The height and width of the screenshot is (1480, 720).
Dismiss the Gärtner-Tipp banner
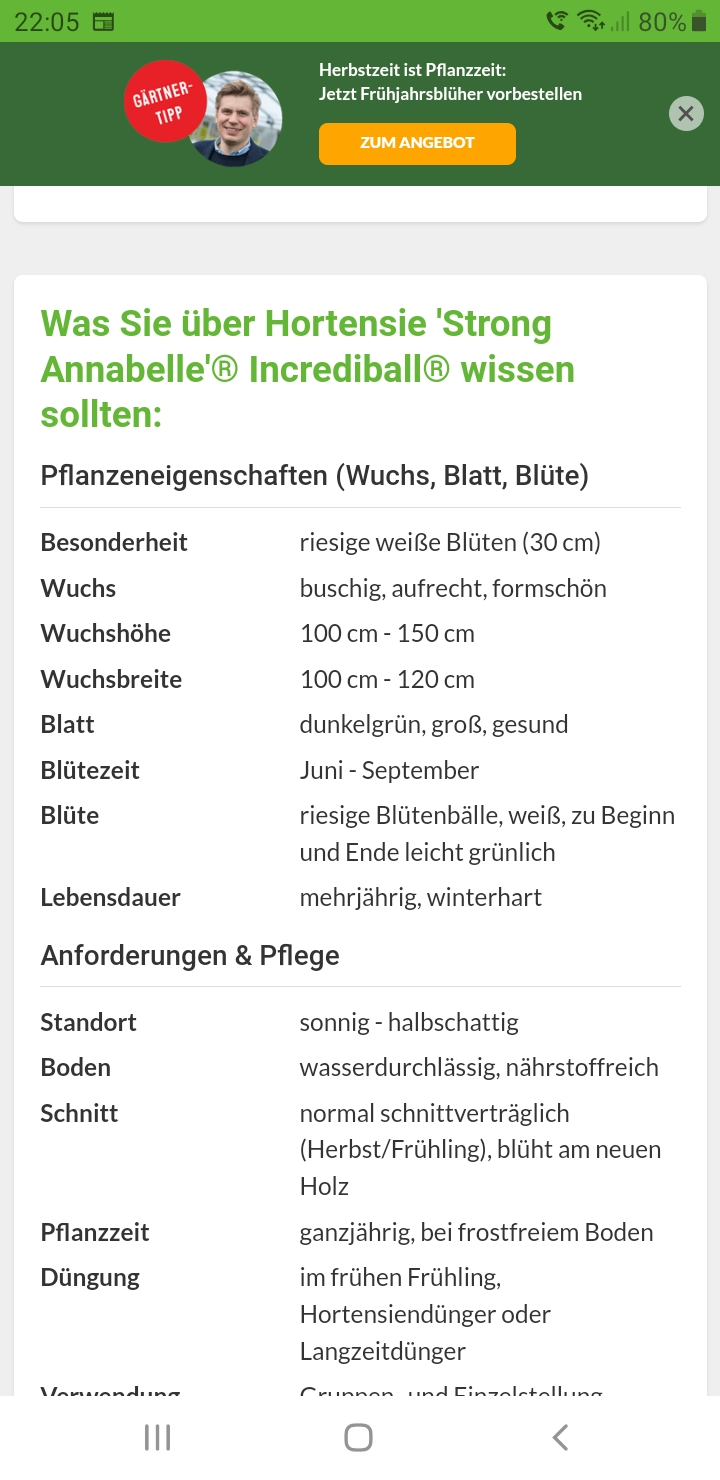pyautogui.click(x=685, y=113)
